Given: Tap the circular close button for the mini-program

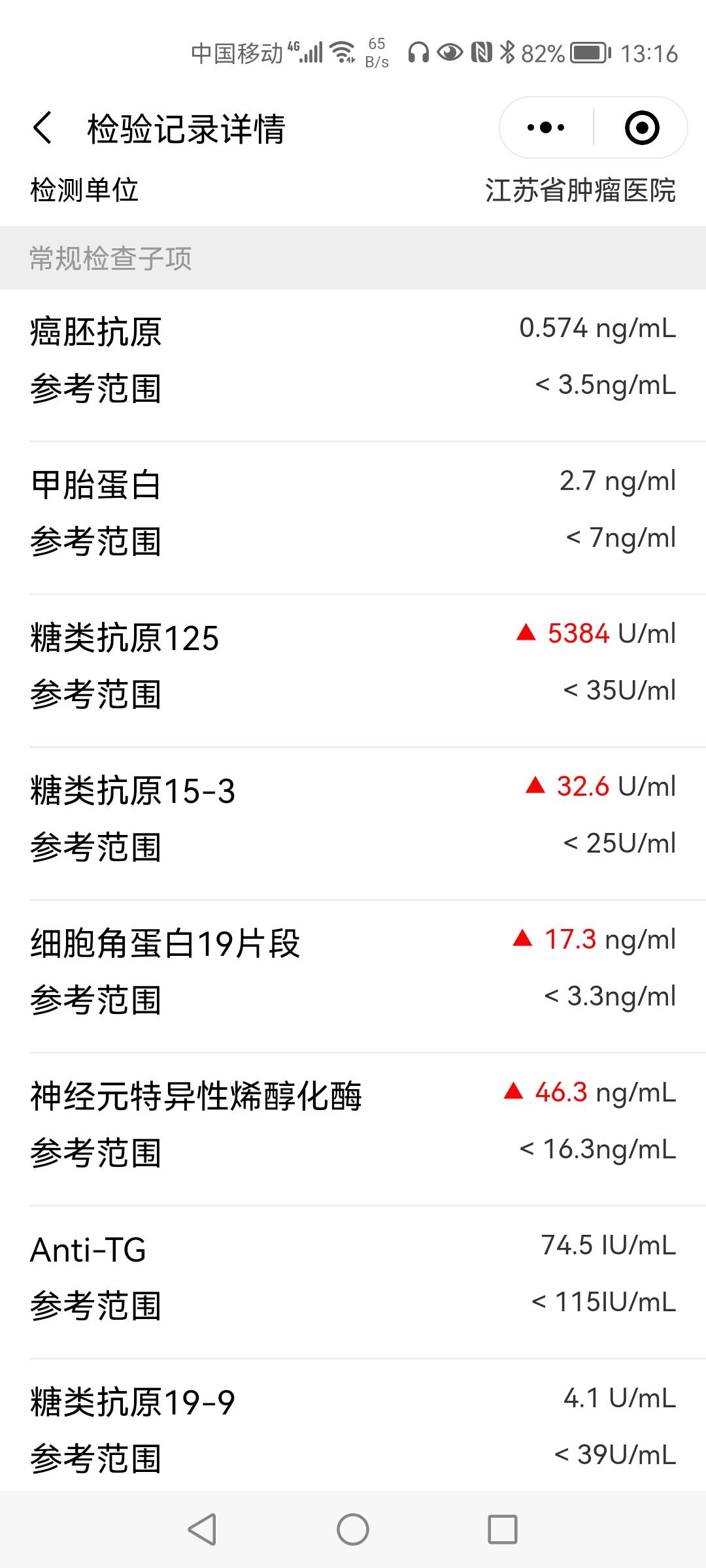Looking at the screenshot, I should click(641, 127).
